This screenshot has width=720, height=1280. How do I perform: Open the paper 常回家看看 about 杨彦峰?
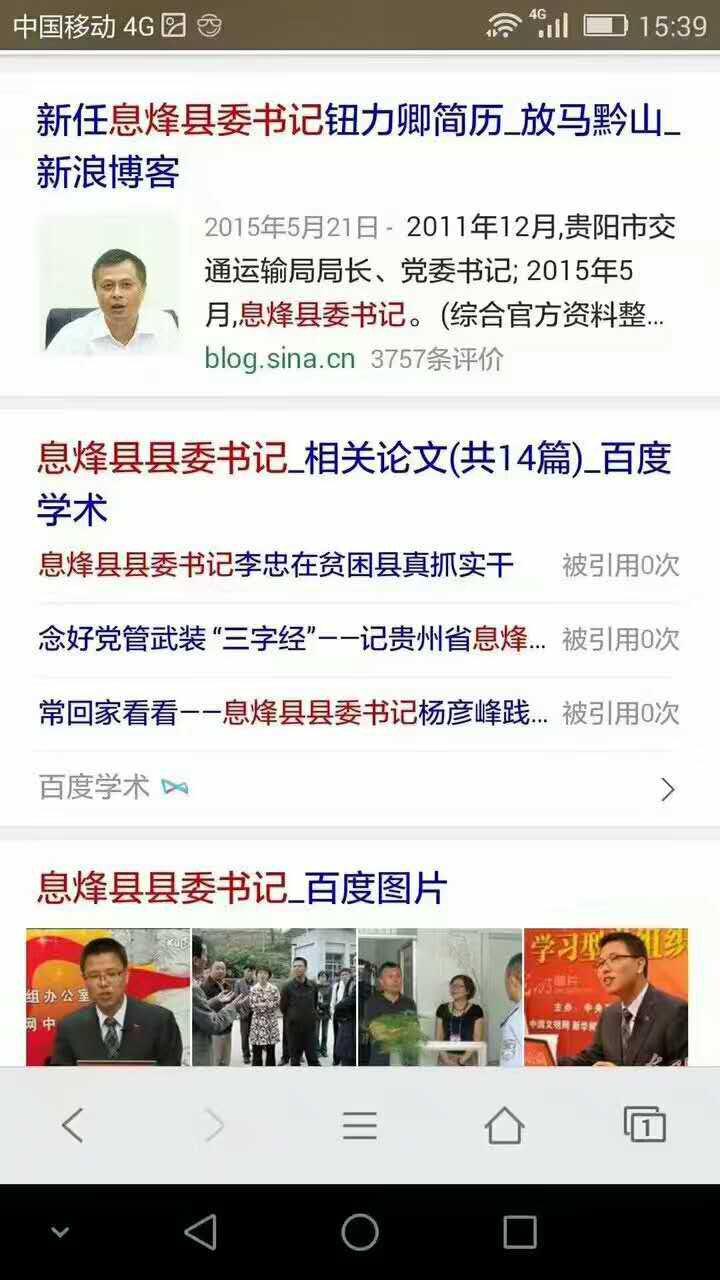click(292, 713)
